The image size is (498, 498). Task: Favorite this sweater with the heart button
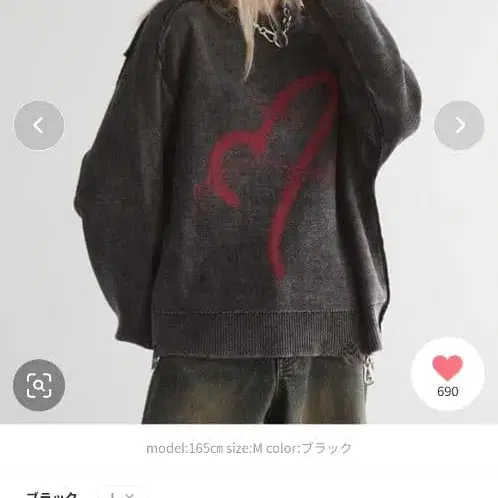(448, 374)
